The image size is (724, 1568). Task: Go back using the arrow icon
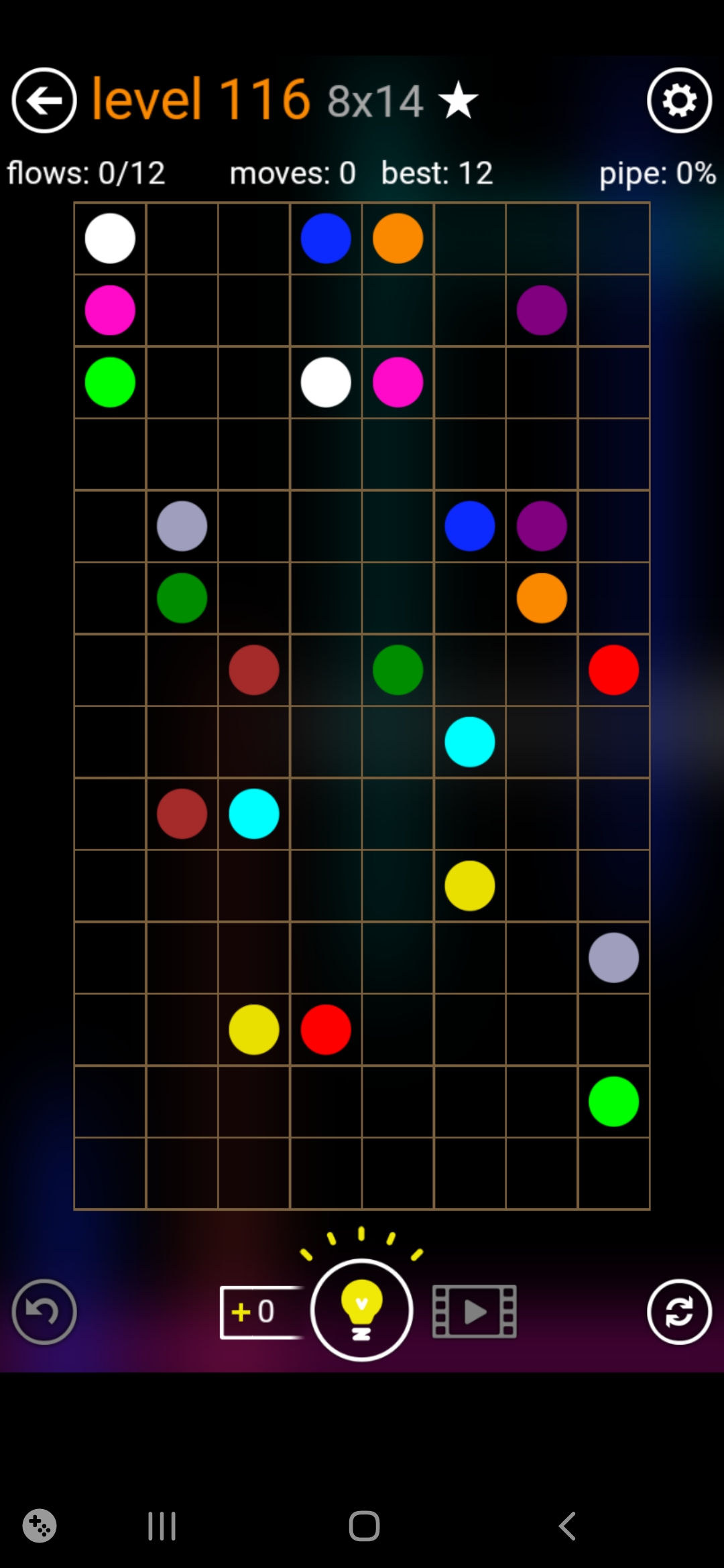click(44, 101)
